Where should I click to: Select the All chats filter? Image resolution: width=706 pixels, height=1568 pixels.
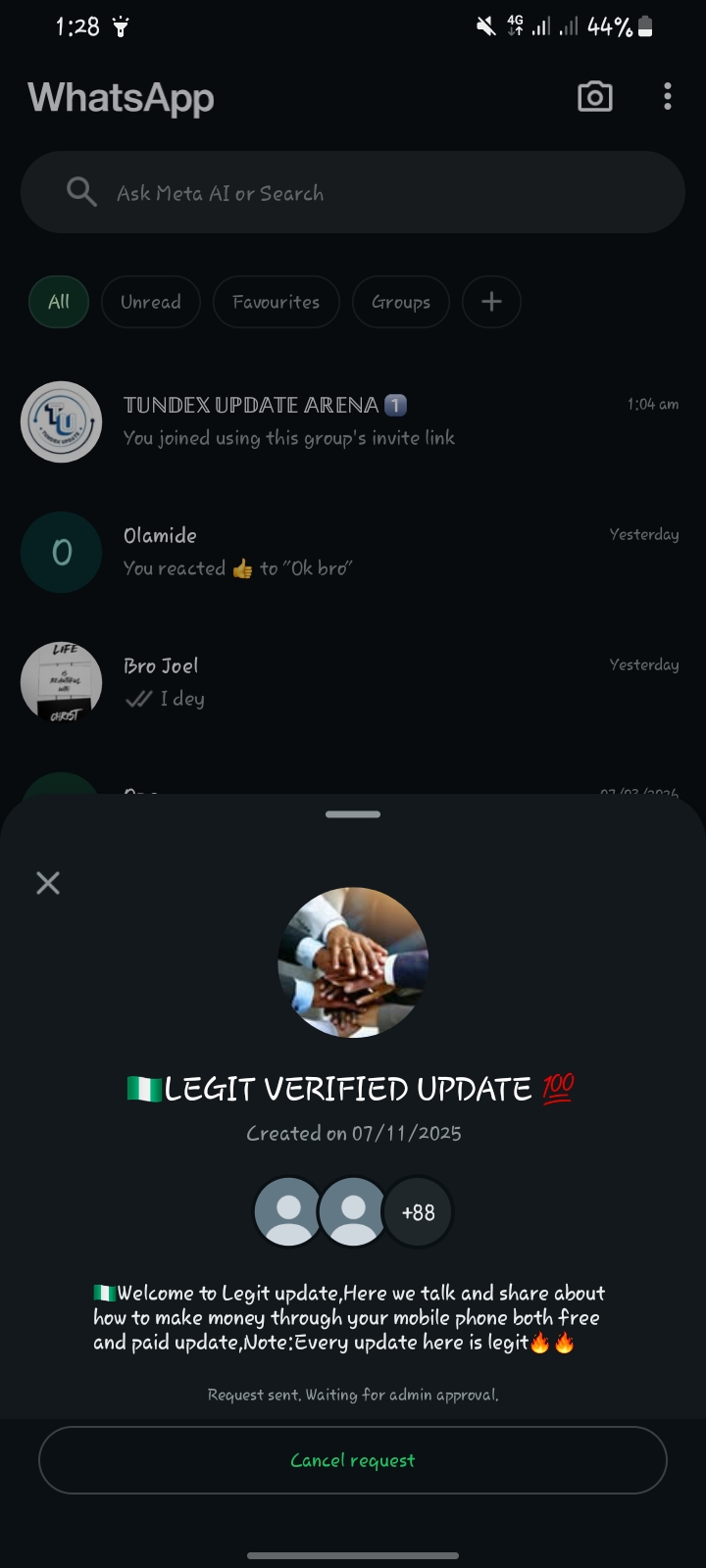(59, 302)
